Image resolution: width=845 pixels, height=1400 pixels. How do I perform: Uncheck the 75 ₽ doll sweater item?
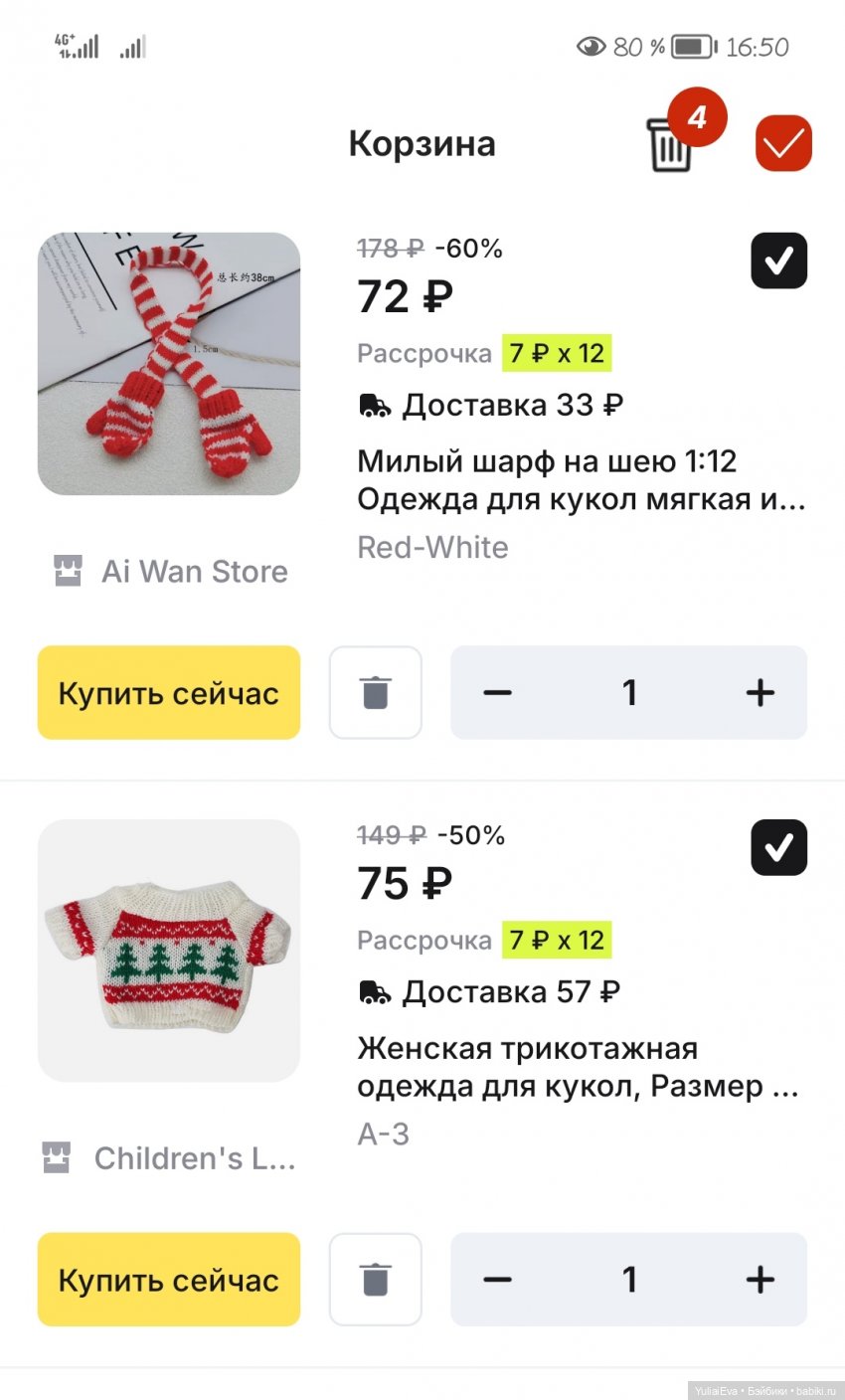(x=778, y=848)
